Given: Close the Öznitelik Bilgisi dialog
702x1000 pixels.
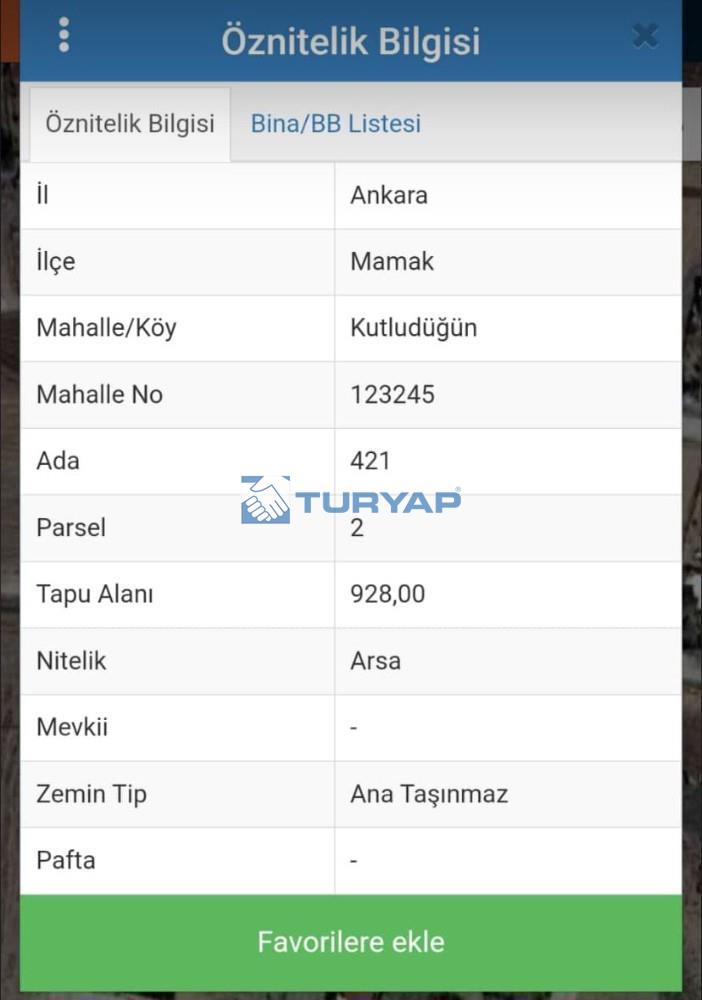Looking at the screenshot, I should click(x=645, y=36).
